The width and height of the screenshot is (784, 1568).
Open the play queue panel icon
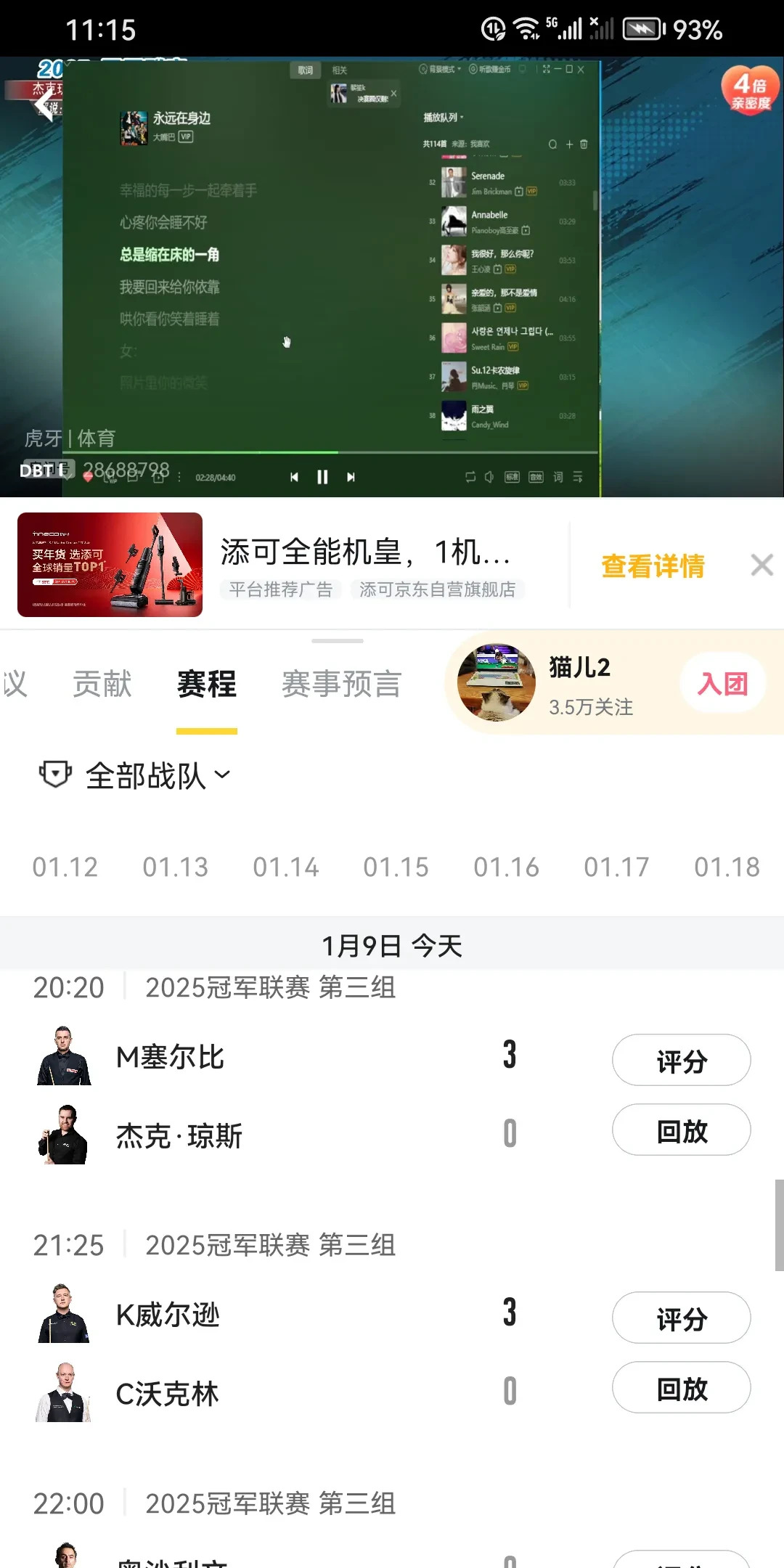click(577, 477)
